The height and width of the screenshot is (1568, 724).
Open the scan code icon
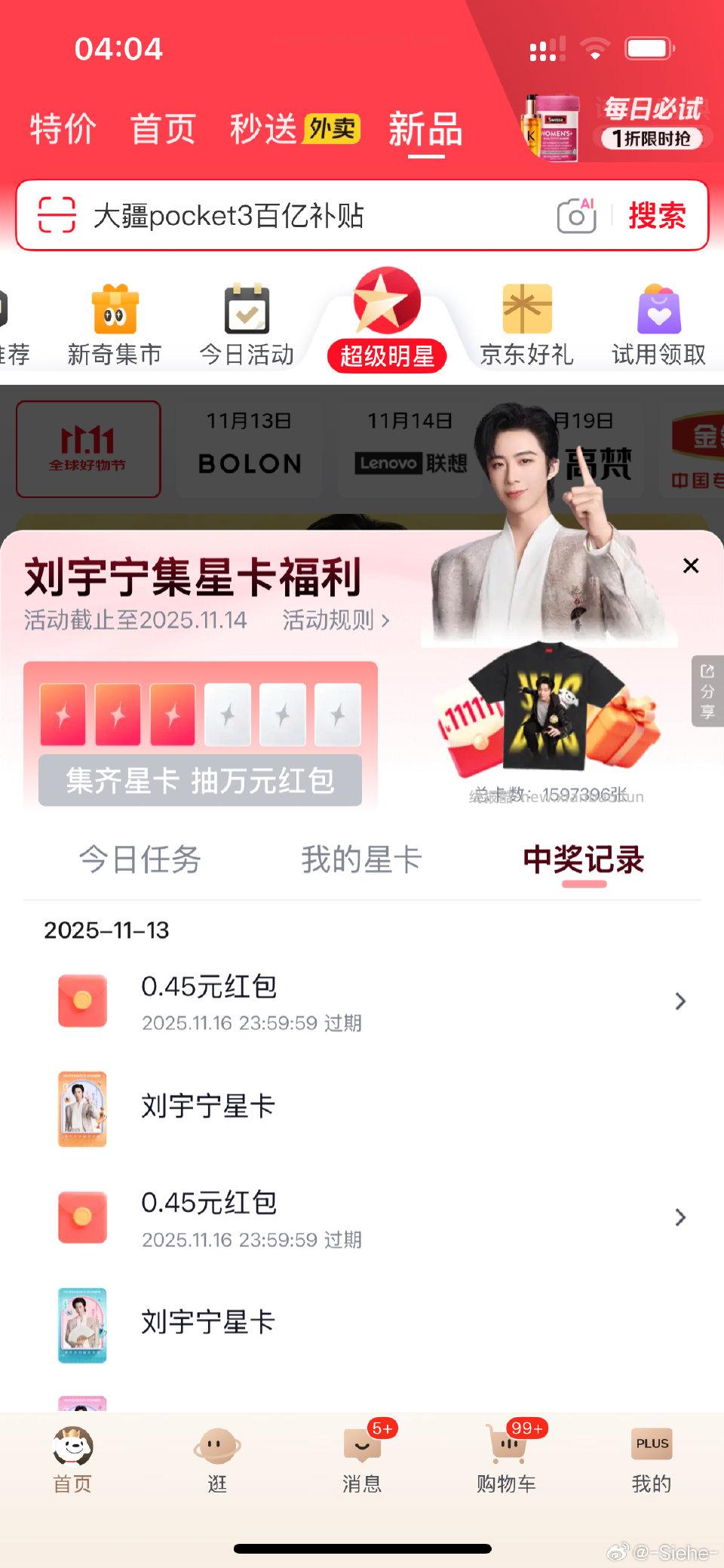pos(57,216)
